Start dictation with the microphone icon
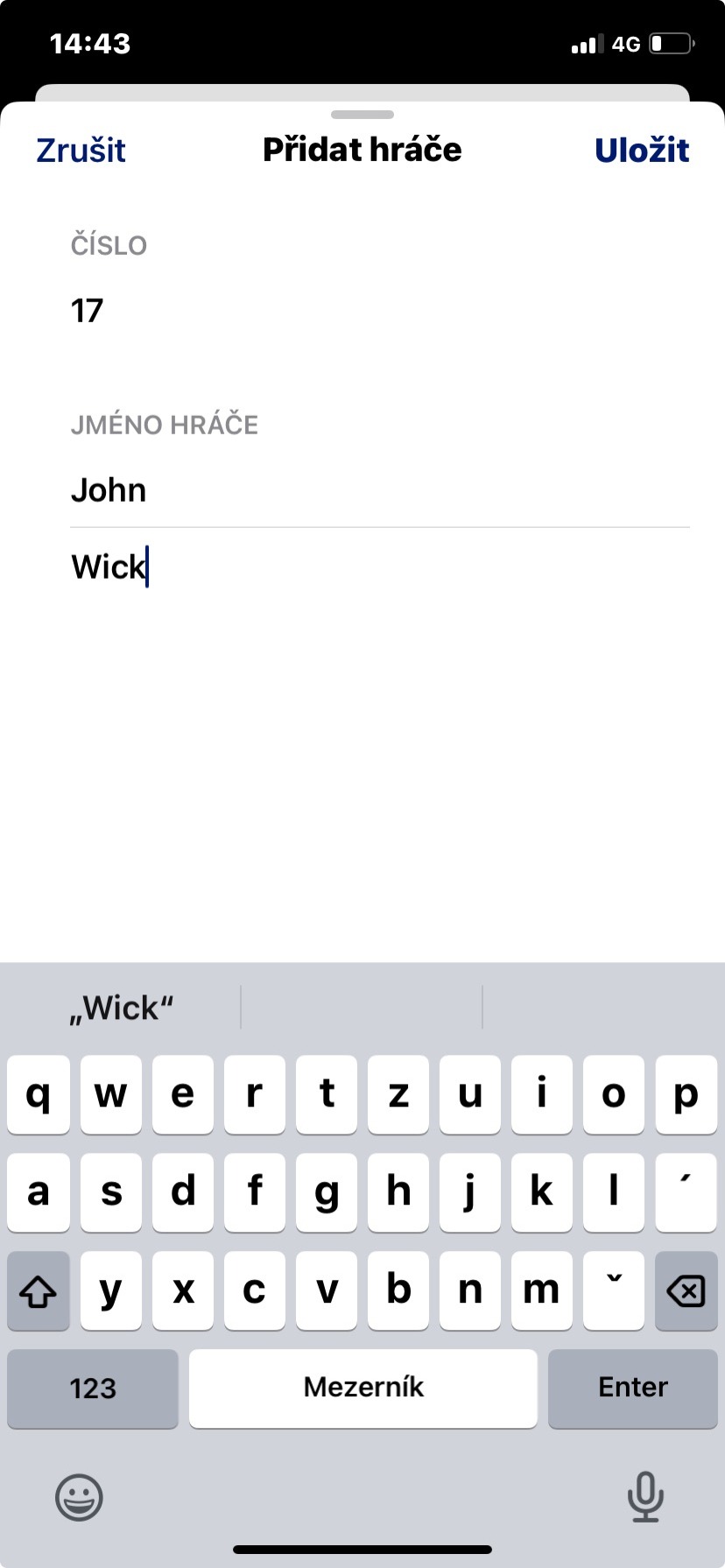This screenshot has width=725, height=1568. (645, 1497)
